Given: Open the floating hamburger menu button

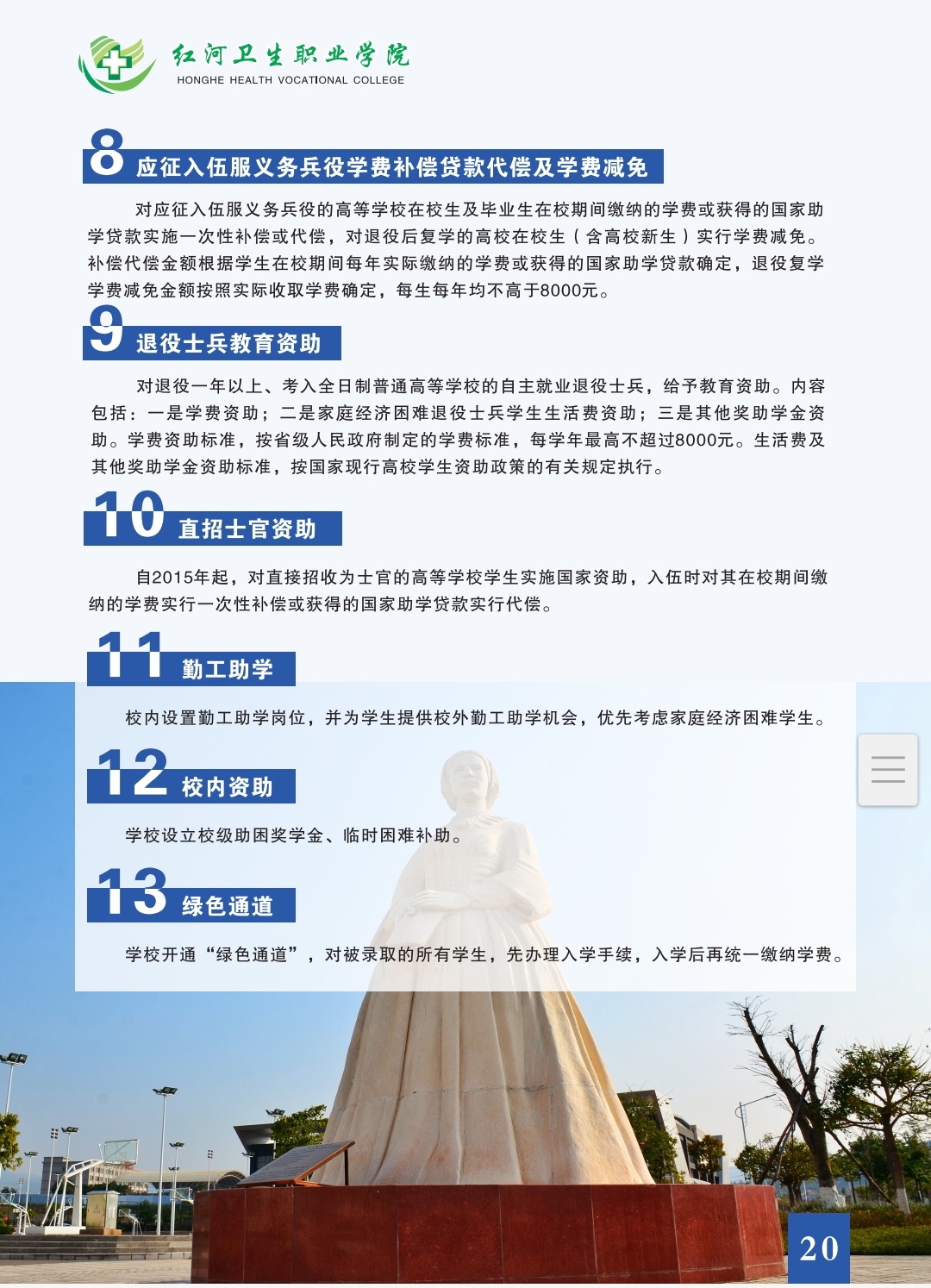Looking at the screenshot, I should pyautogui.click(x=888, y=770).
